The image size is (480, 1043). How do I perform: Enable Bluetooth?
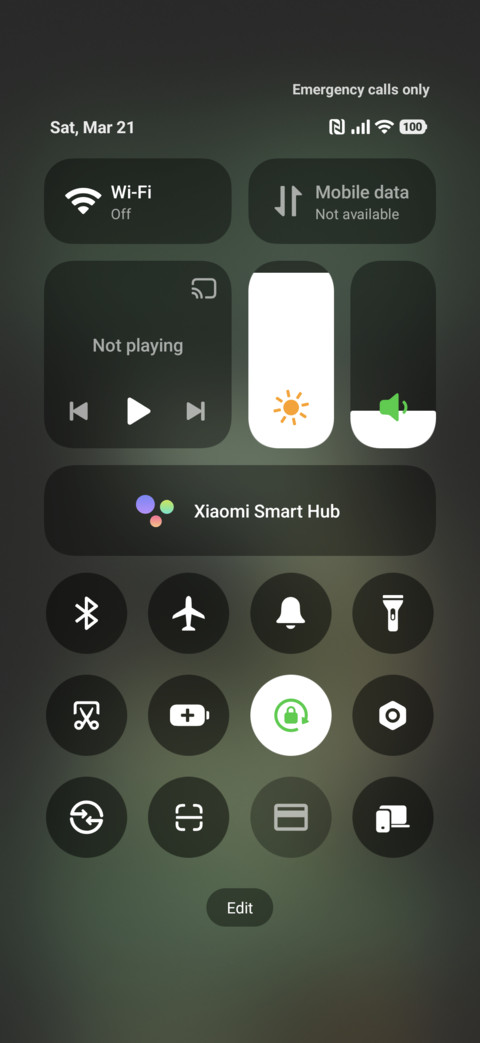tap(86, 613)
